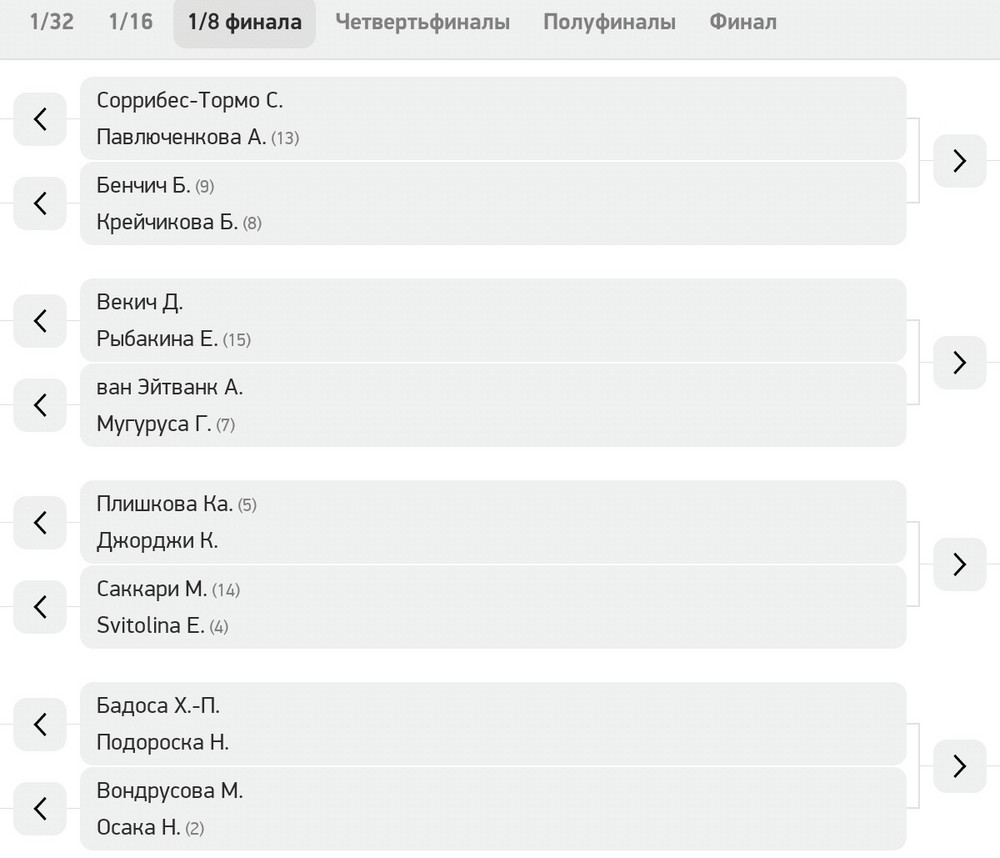Screen dimensions: 1000x858
Task: View the Вондрусова vs Осака match
Action: click(x=493, y=808)
